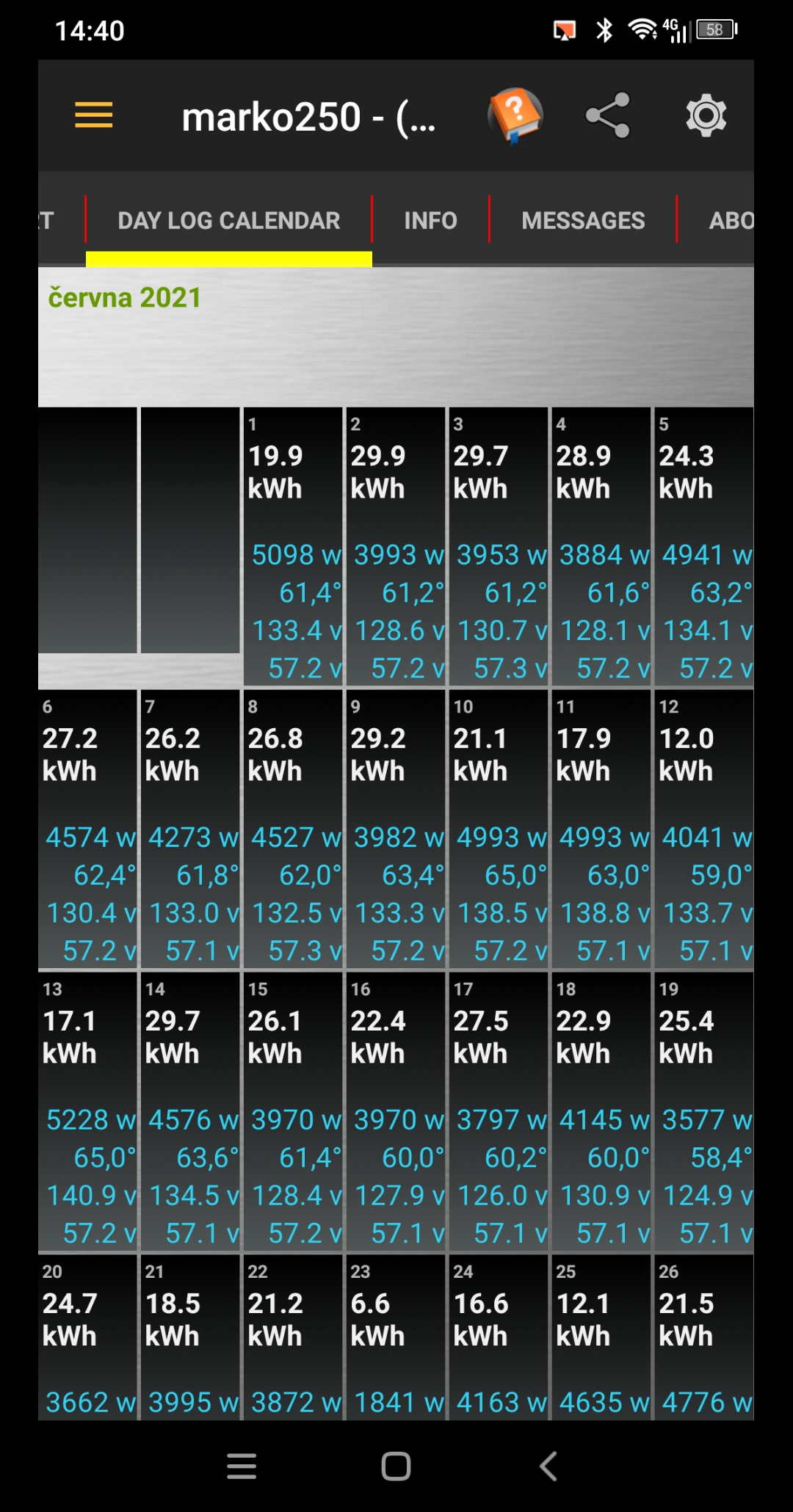Open the hamburger drawer menu
This screenshot has height=1512, width=793.
pos(94,115)
